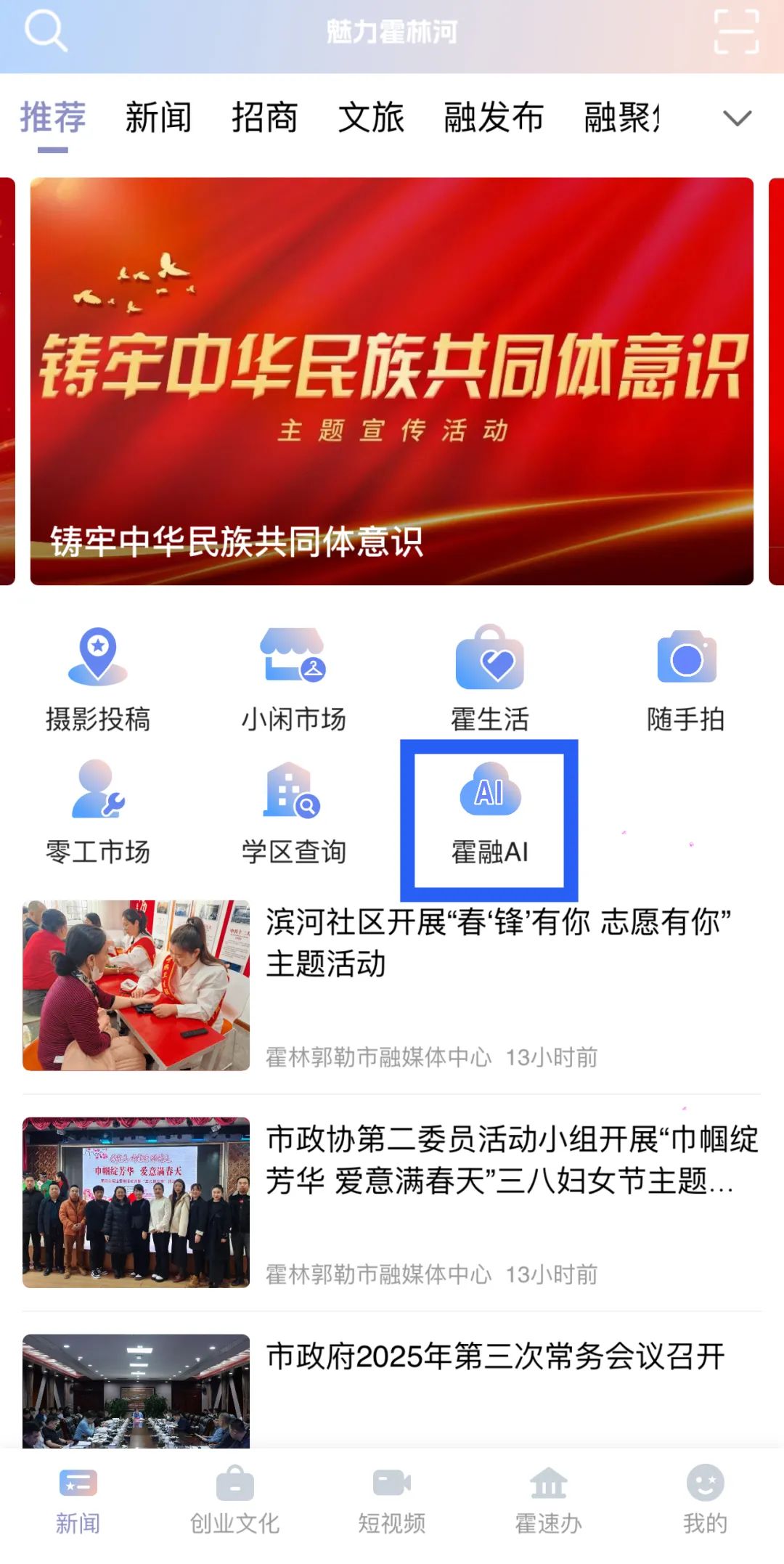784x1564 pixels.
Task: Open the 霍融AI assistant
Action: (489, 813)
